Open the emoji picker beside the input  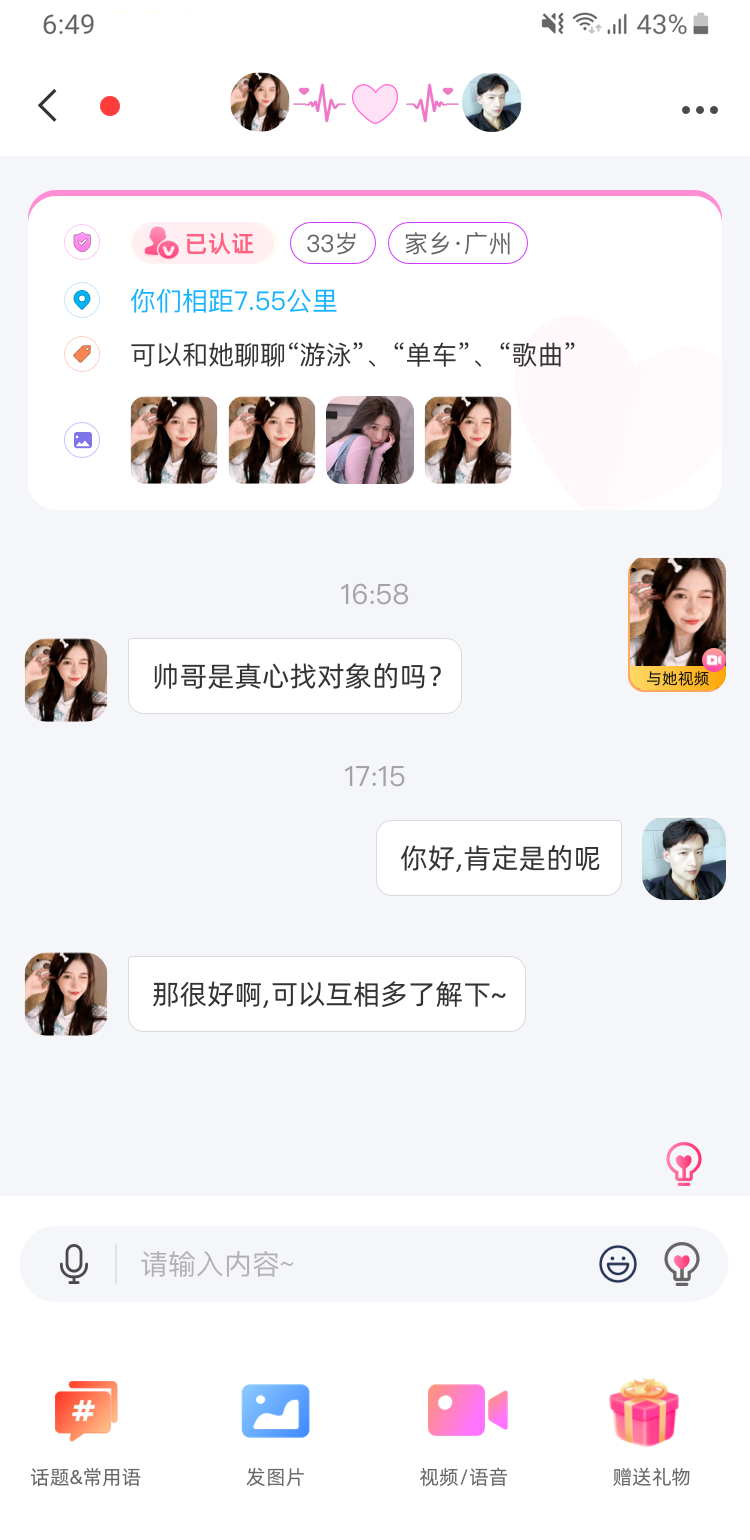coord(617,1263)
